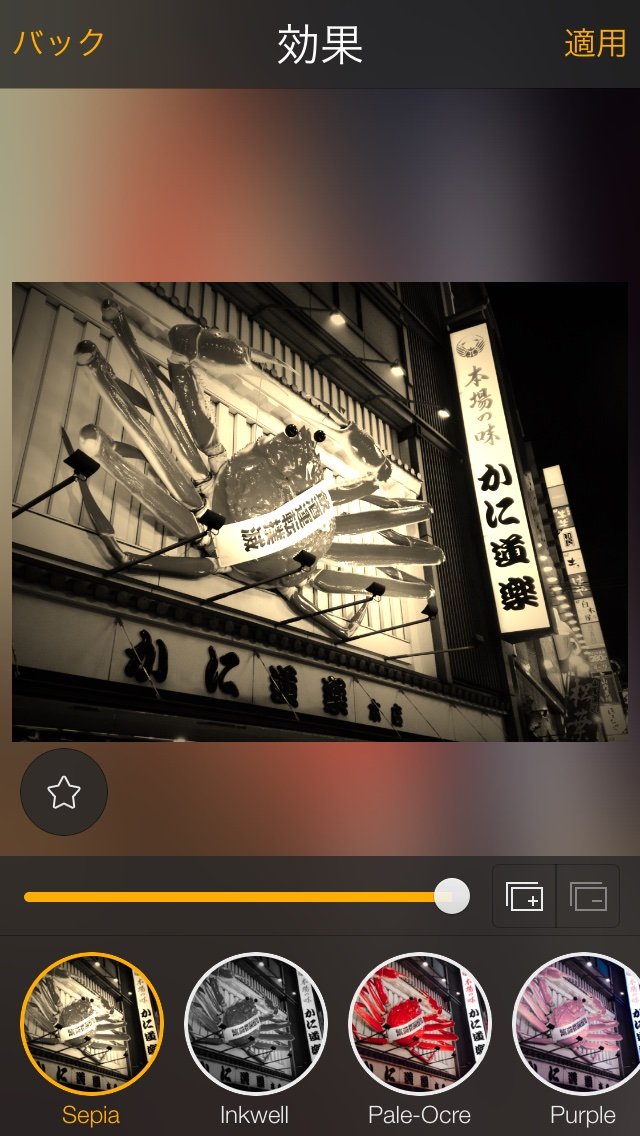The width and height of the screenshot is (640, 1136).
Task: Tap the effect intensity slider
Action: [x=240, y=897]
